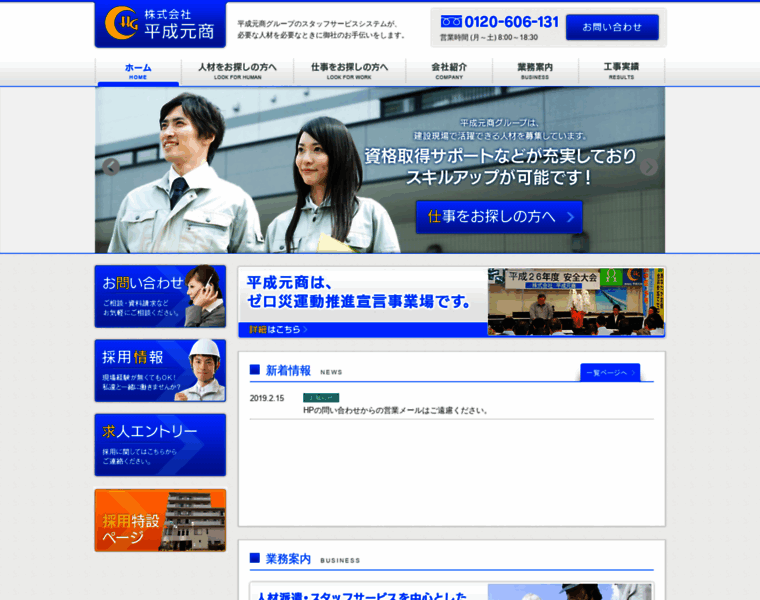Open the 求人エントリー sidebar card

160,444
